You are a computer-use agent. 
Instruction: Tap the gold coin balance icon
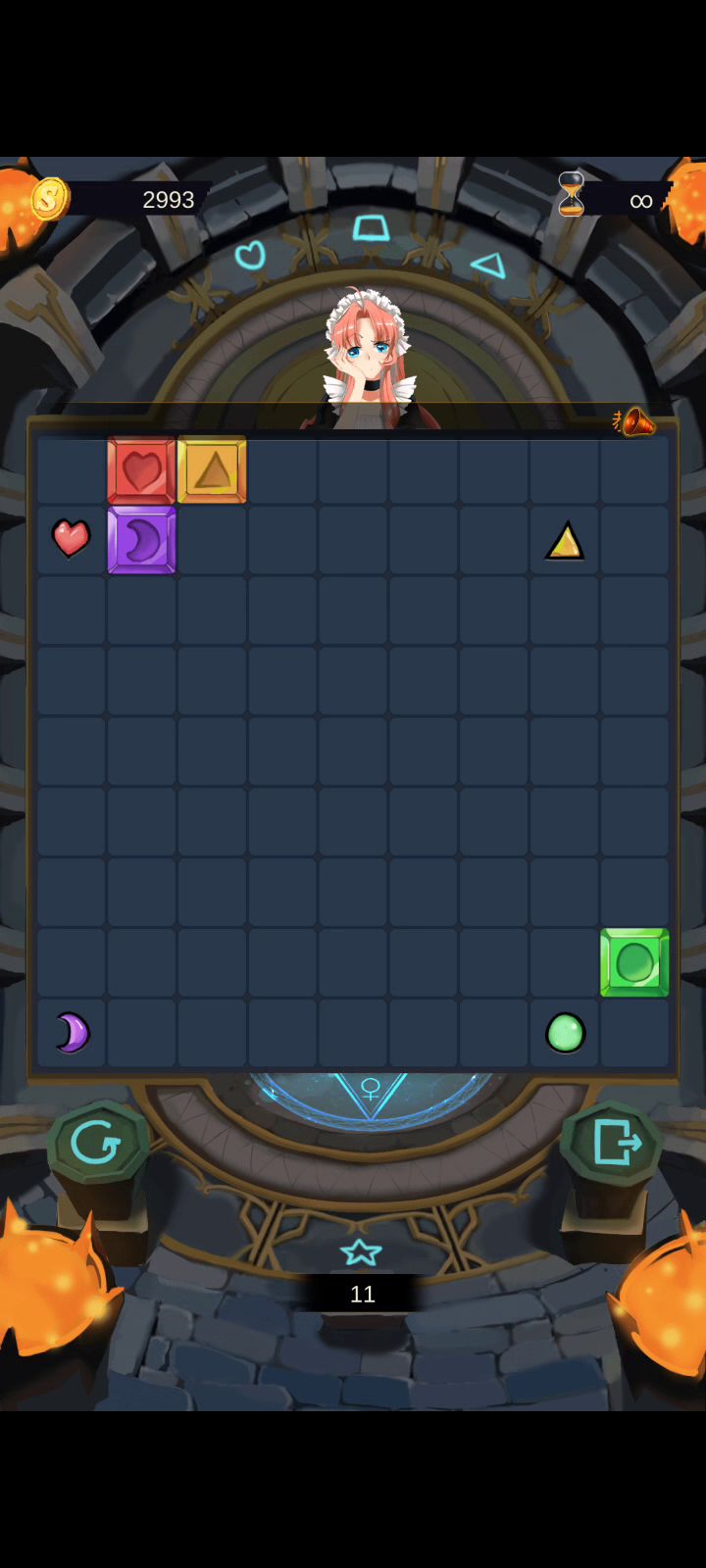pos(49,200)
